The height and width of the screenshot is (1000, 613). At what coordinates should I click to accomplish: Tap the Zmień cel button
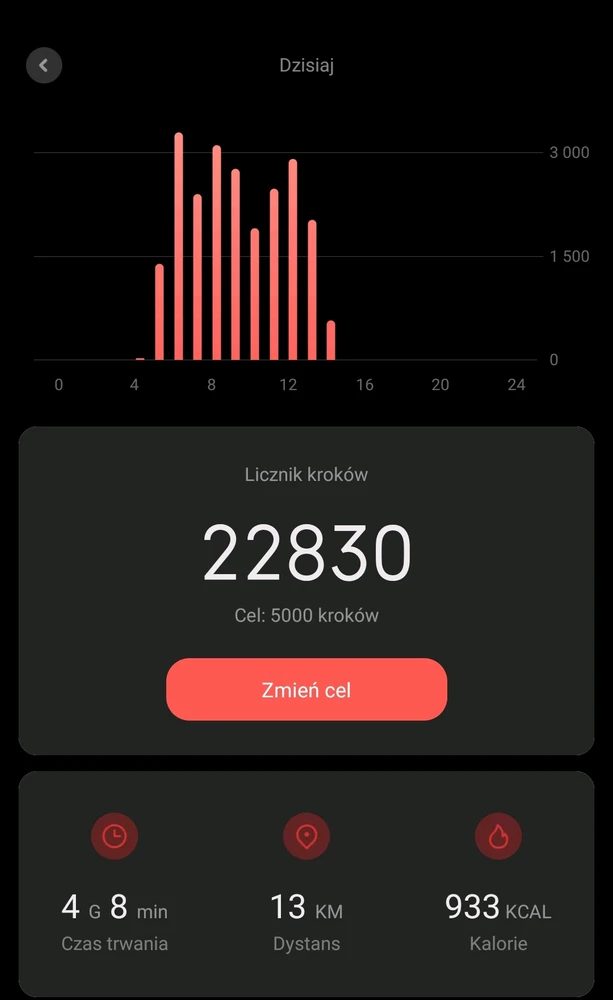[x=306, y=689]
